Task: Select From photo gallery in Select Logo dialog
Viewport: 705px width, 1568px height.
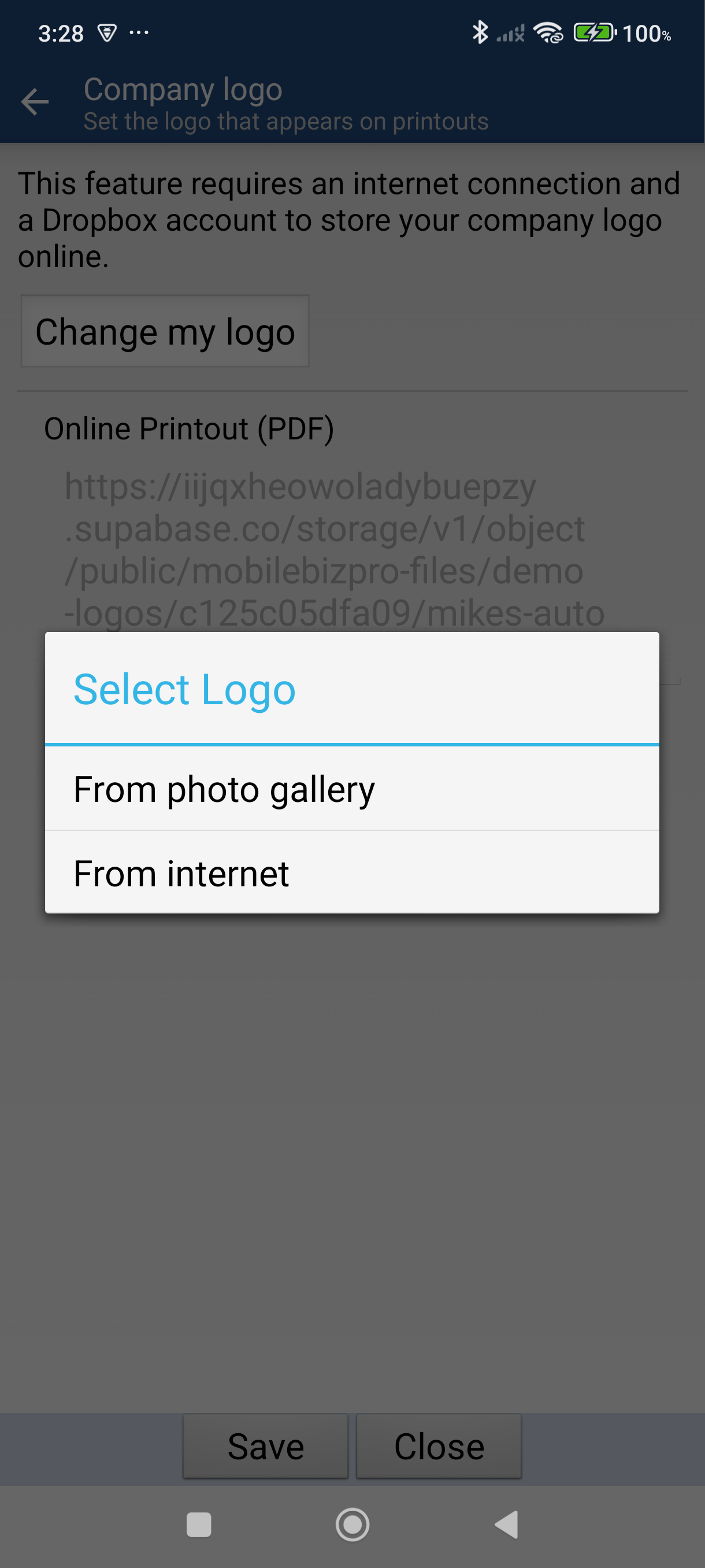Action: 224,788
